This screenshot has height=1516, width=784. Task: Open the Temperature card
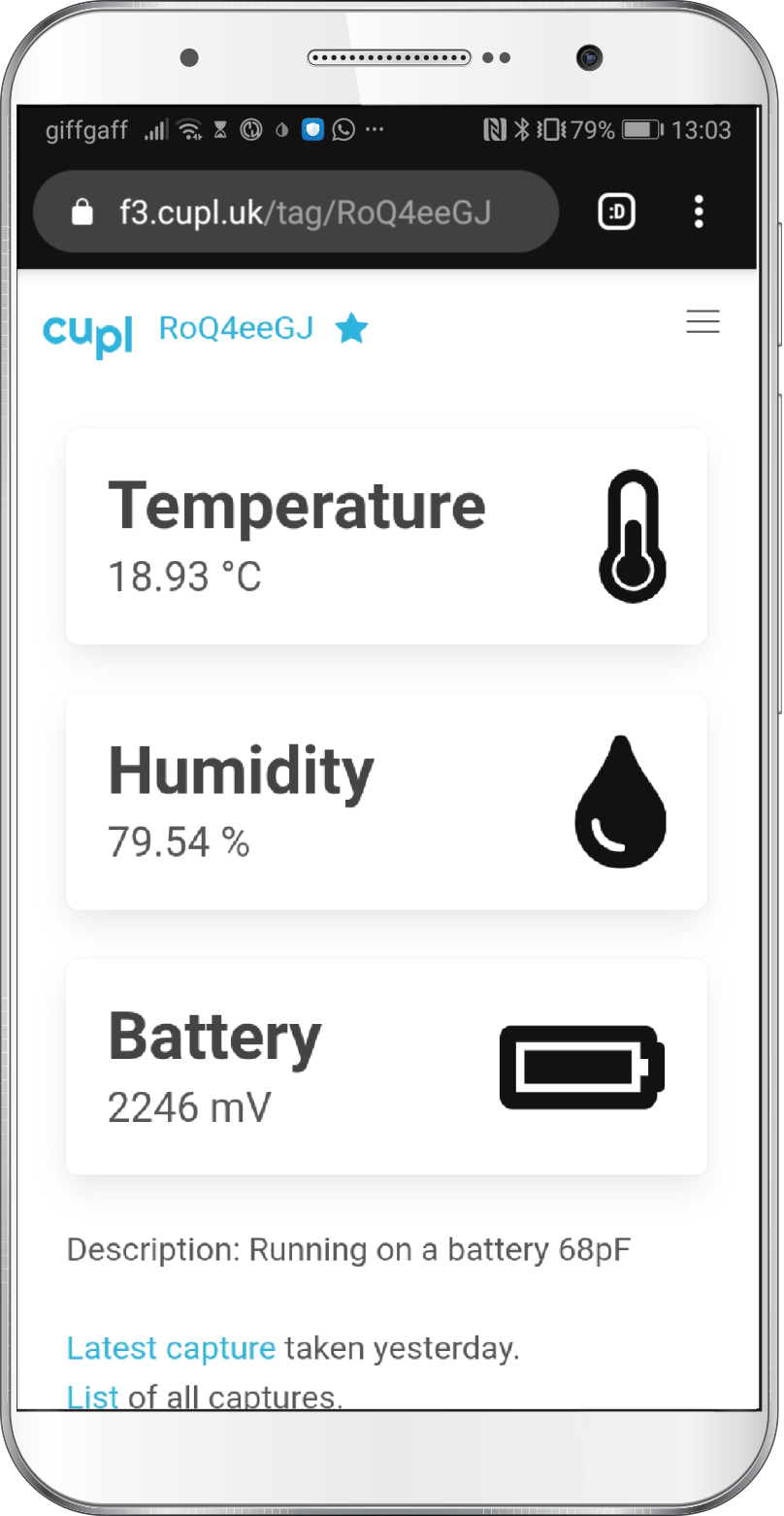coord(386,536)
